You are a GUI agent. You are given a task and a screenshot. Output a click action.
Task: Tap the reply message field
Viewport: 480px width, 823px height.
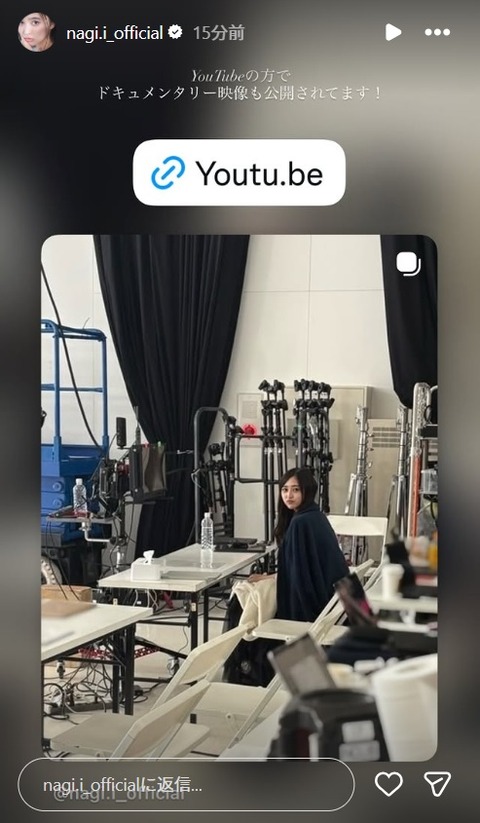pyautogui.click(x=186, y=785)
